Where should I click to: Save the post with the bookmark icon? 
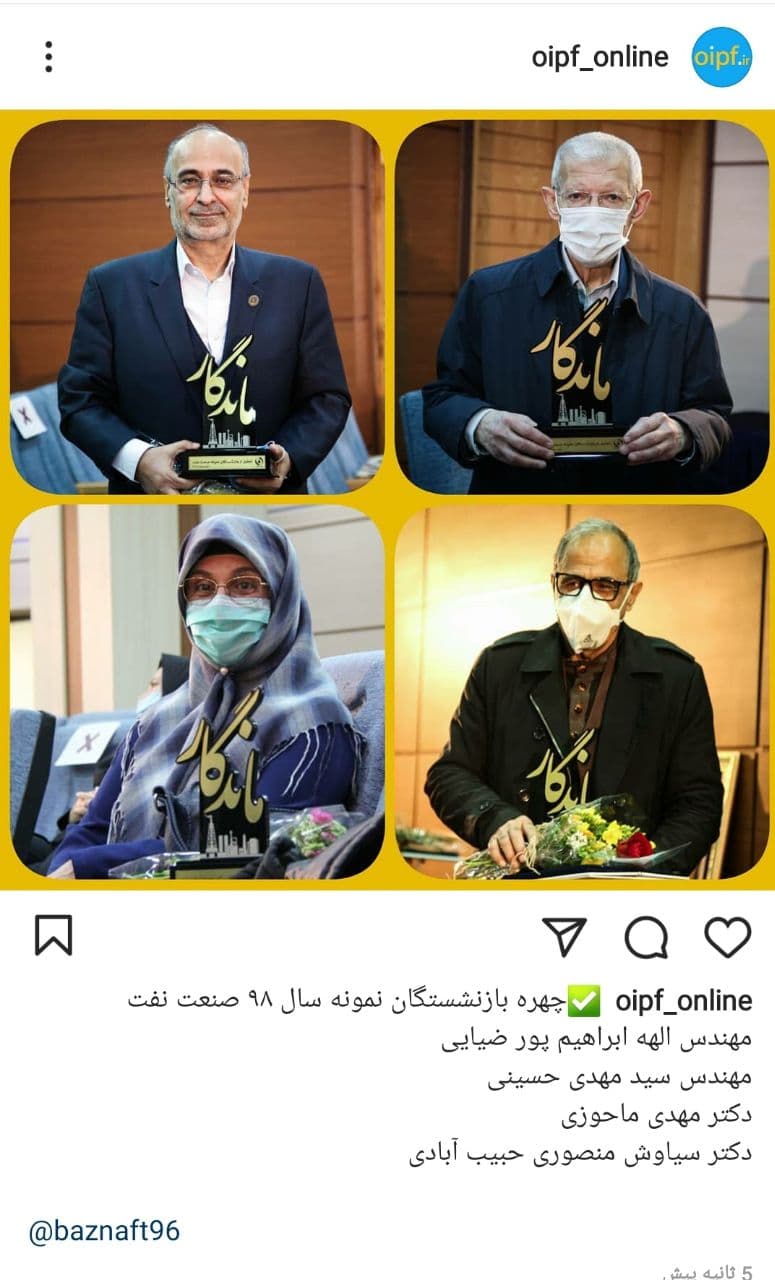53,937
